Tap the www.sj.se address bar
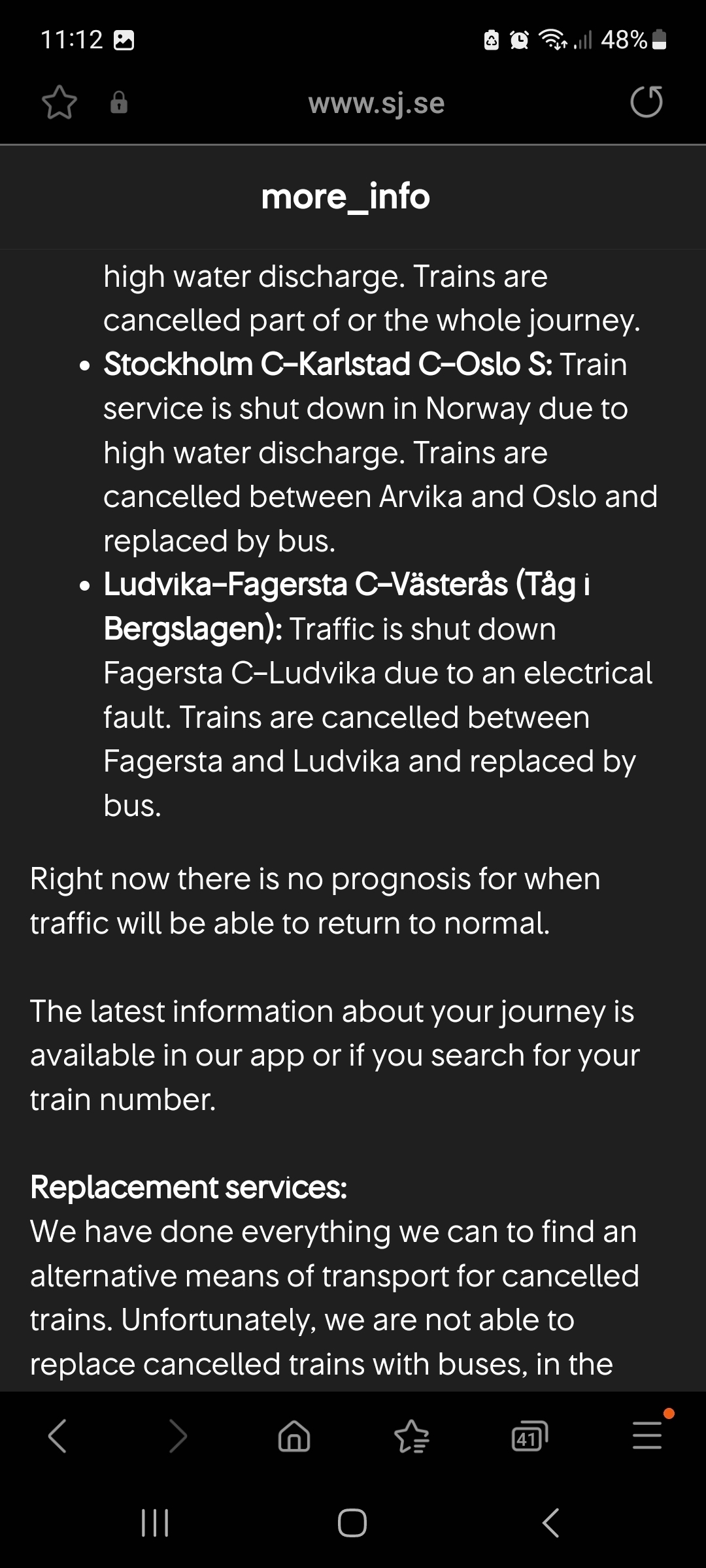Screen dimensions: 706x1568 pos(376,103)
